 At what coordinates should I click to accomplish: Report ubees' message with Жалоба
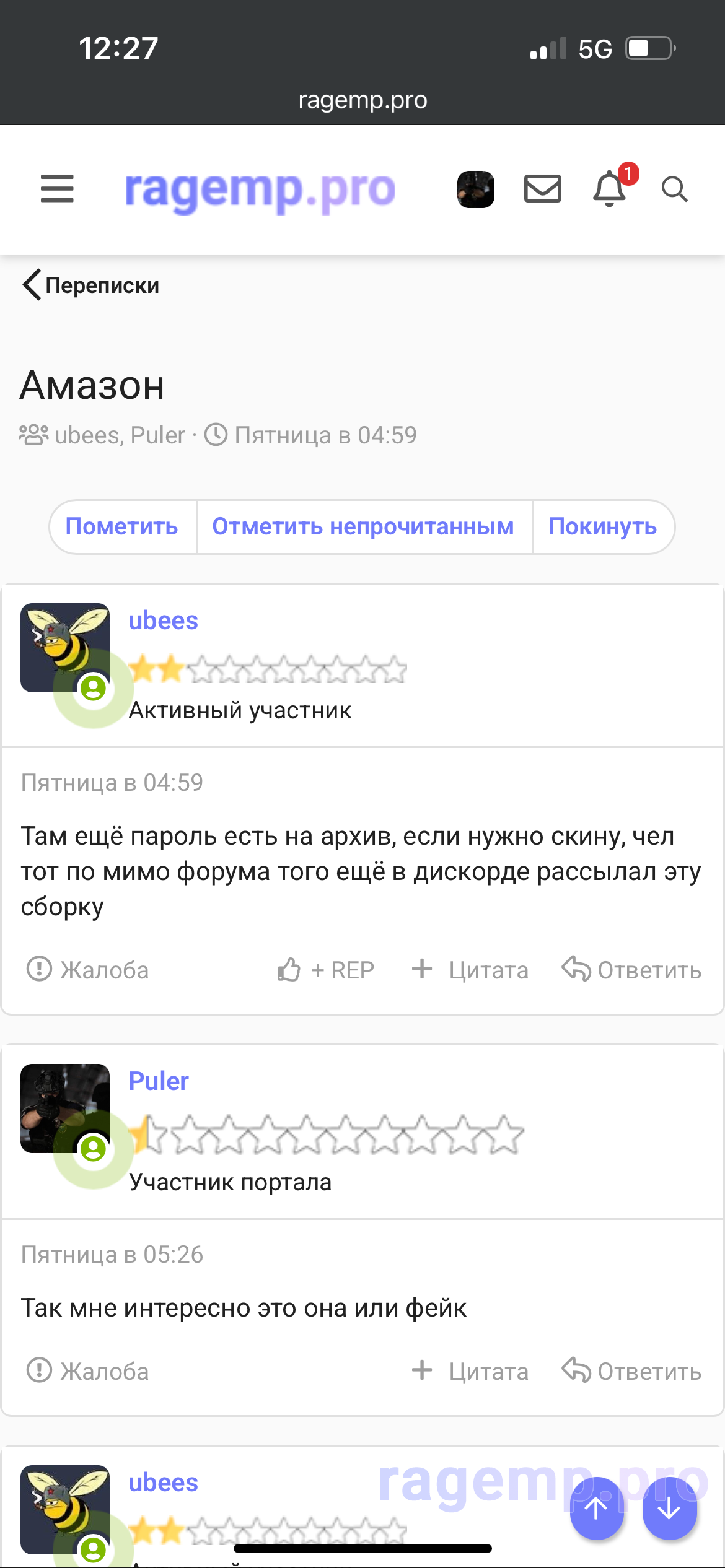pos(87,970)
